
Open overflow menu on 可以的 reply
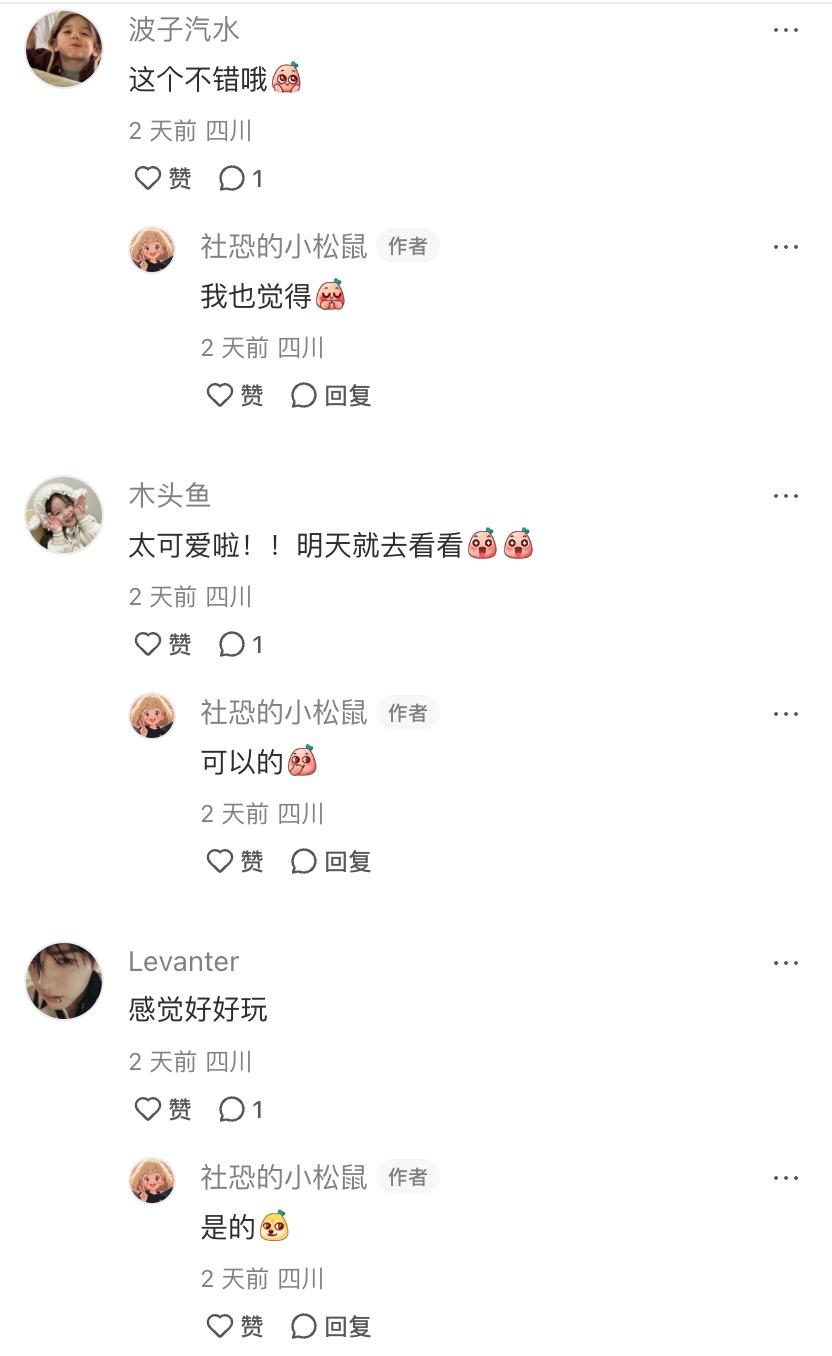[786, 713]
